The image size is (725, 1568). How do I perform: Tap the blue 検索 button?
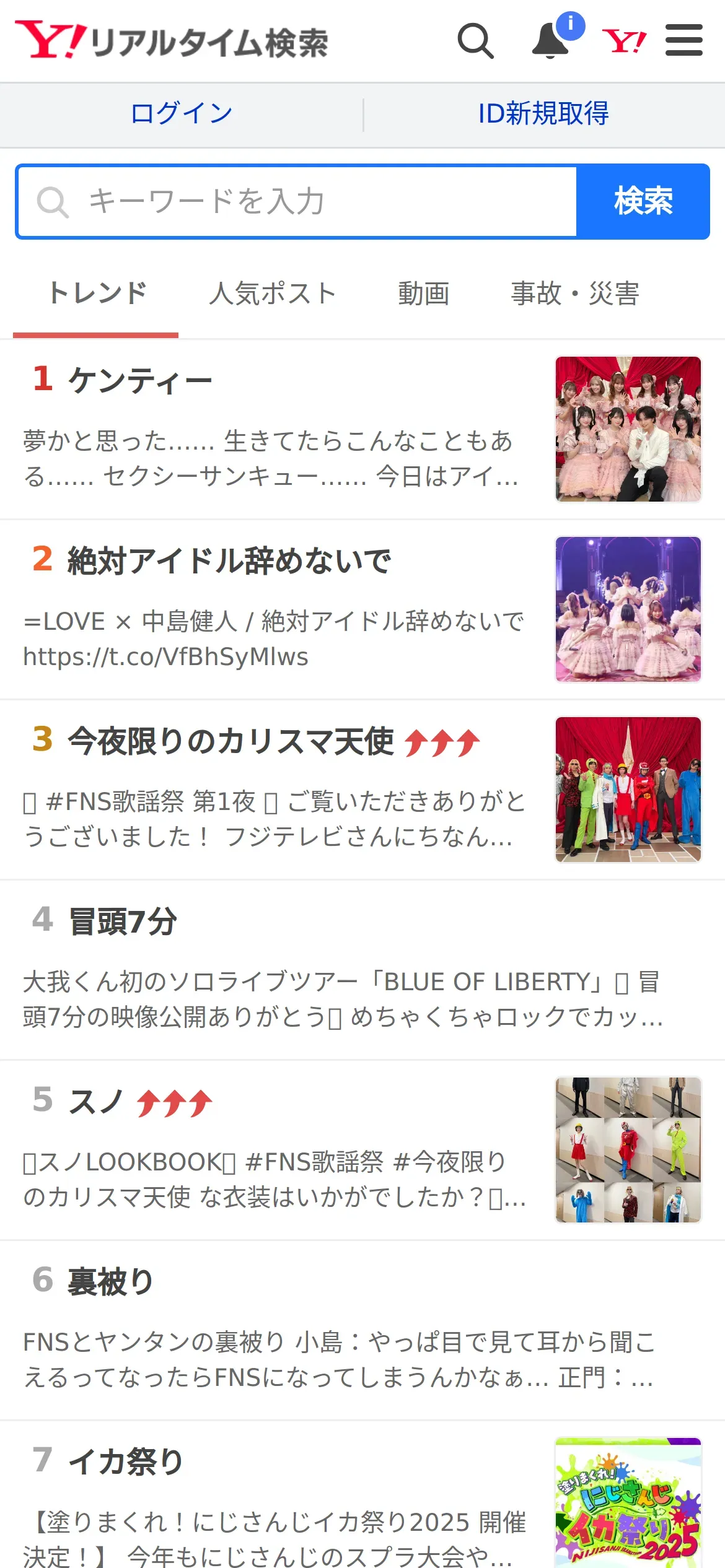(x=643, y=201)
